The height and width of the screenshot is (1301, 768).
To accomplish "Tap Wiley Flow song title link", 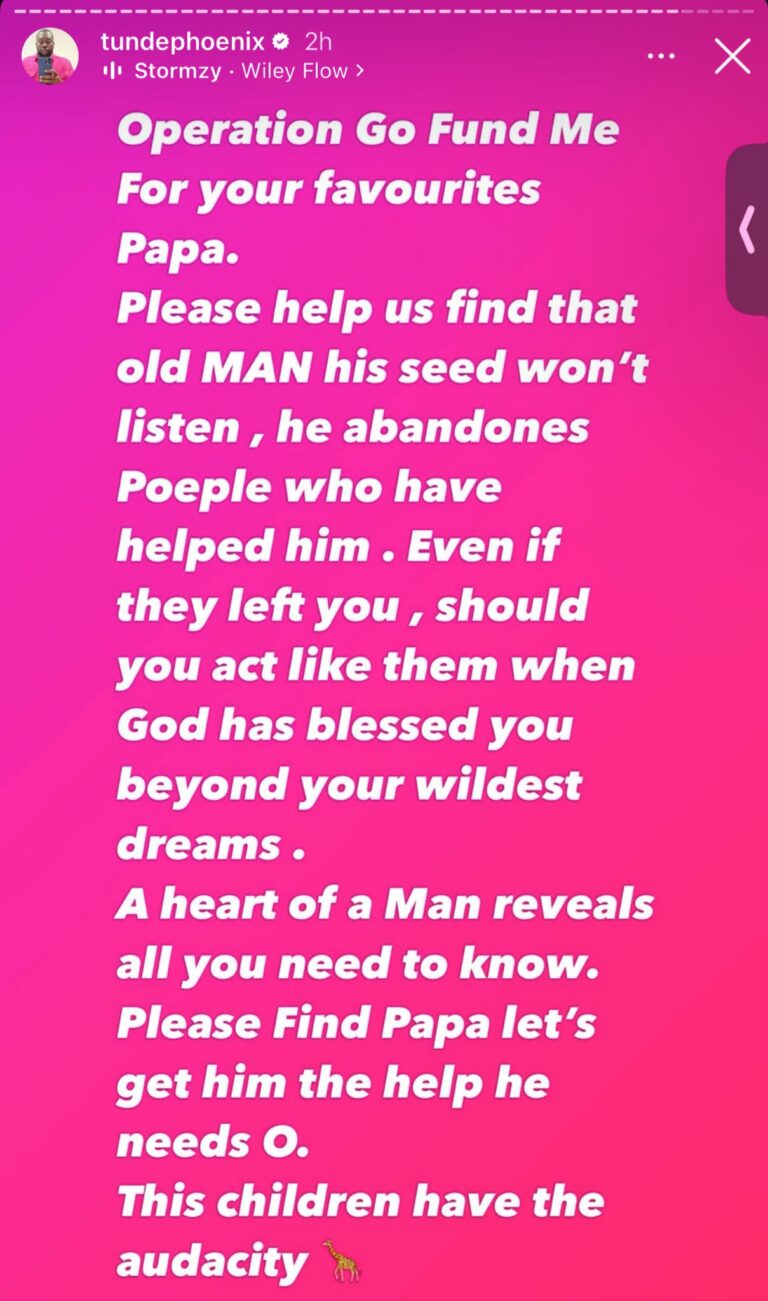I will coord(296,71).
